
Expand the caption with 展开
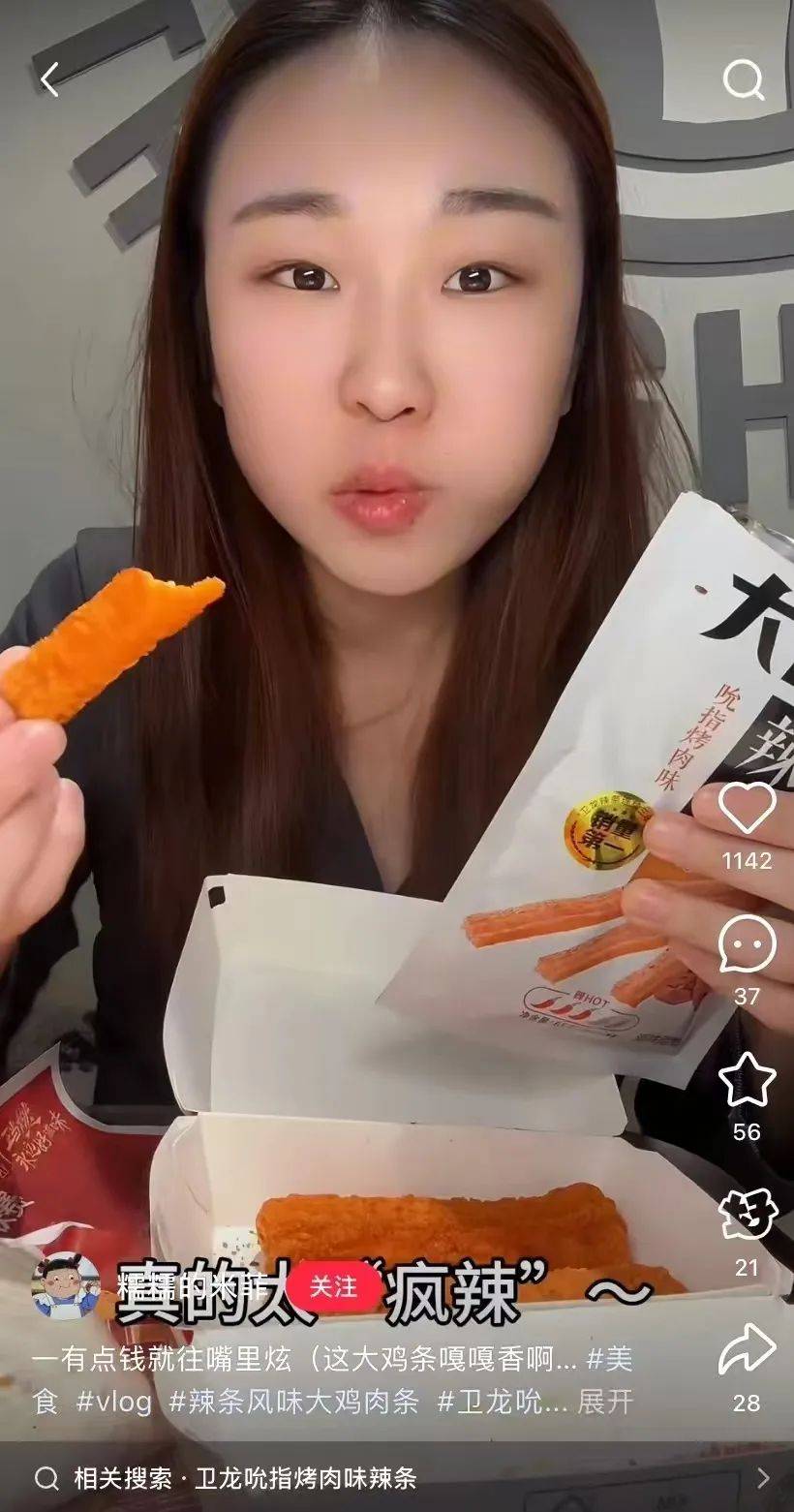point(605,1402)
